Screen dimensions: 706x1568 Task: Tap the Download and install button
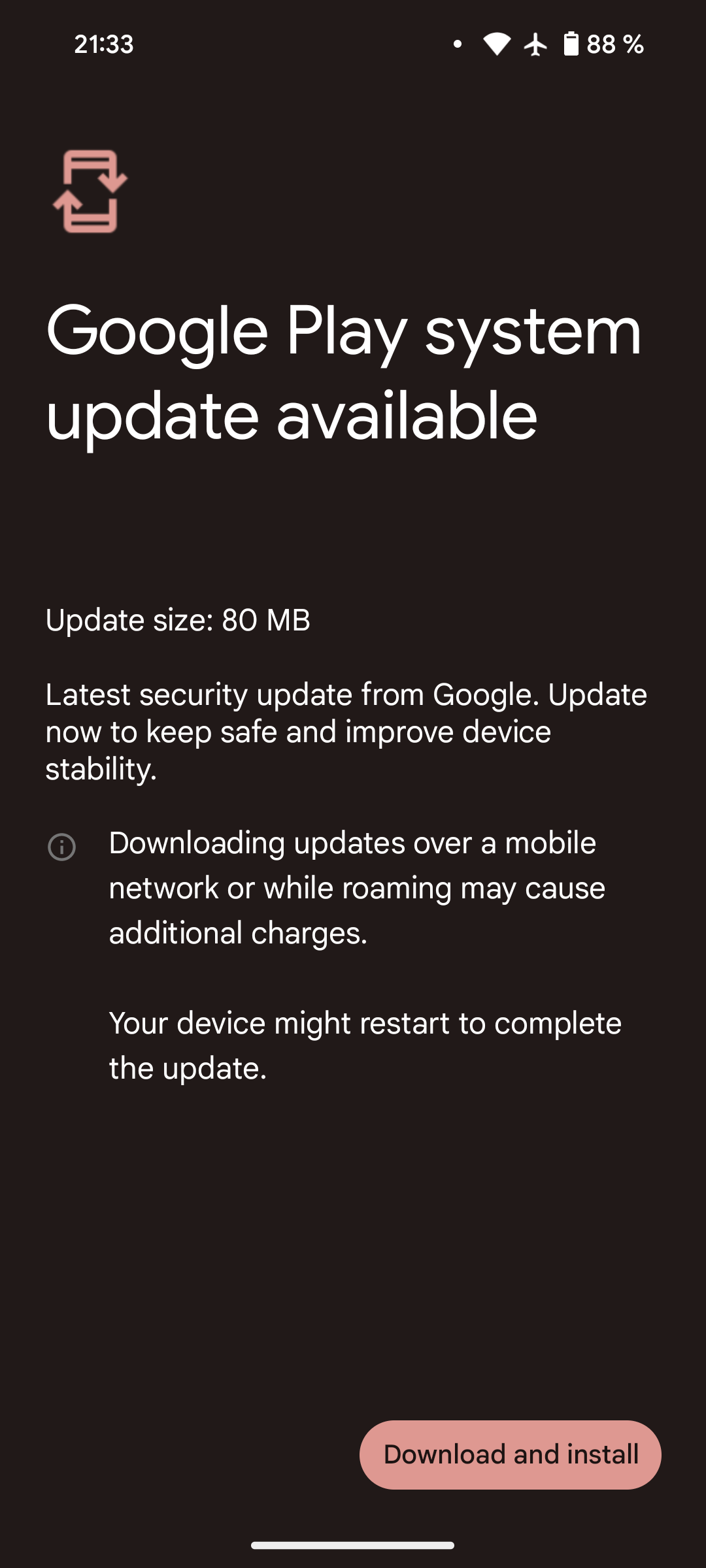[x=510, y=1454]
